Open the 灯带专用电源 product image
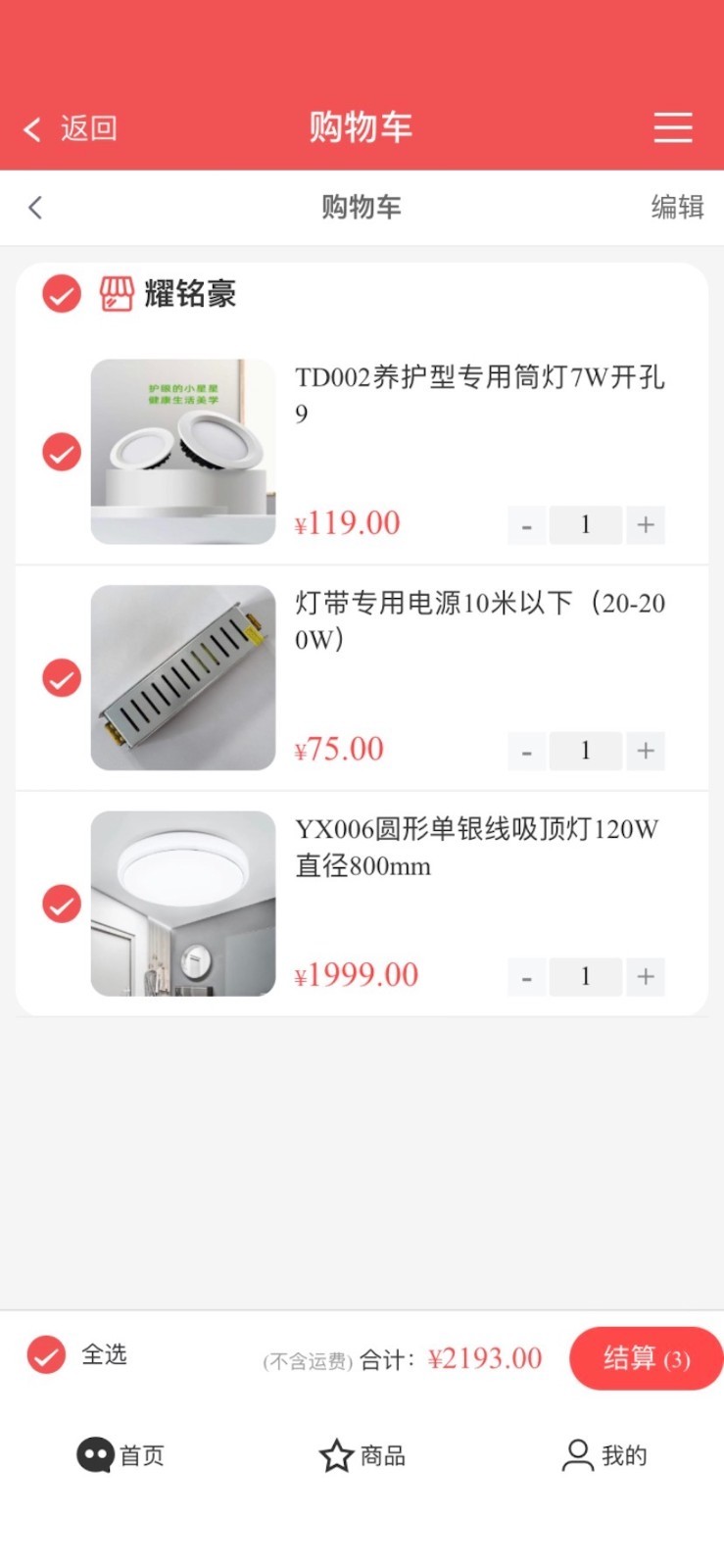Viewport: 724px width, 1568px height. pos(183,678)
